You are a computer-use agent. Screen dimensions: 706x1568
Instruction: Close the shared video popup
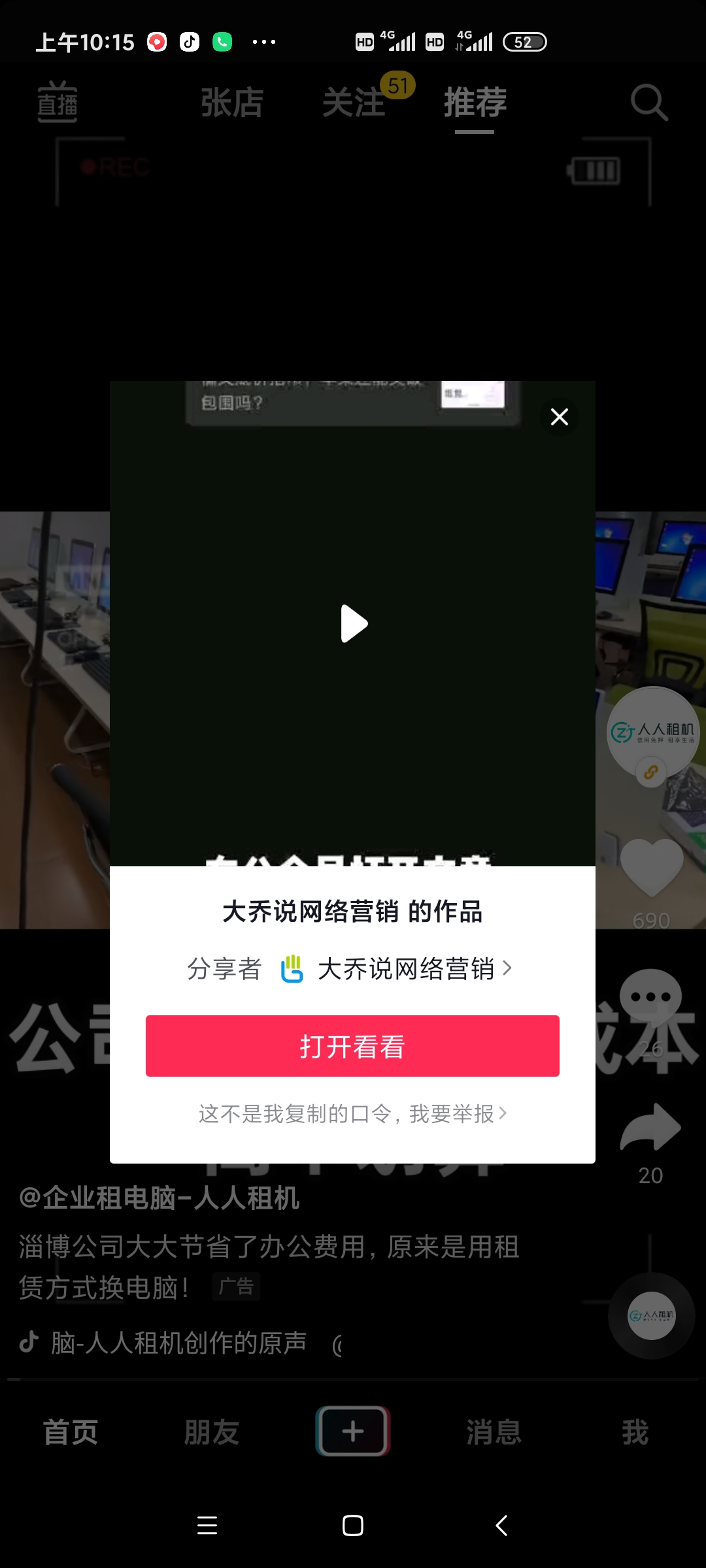559,417
